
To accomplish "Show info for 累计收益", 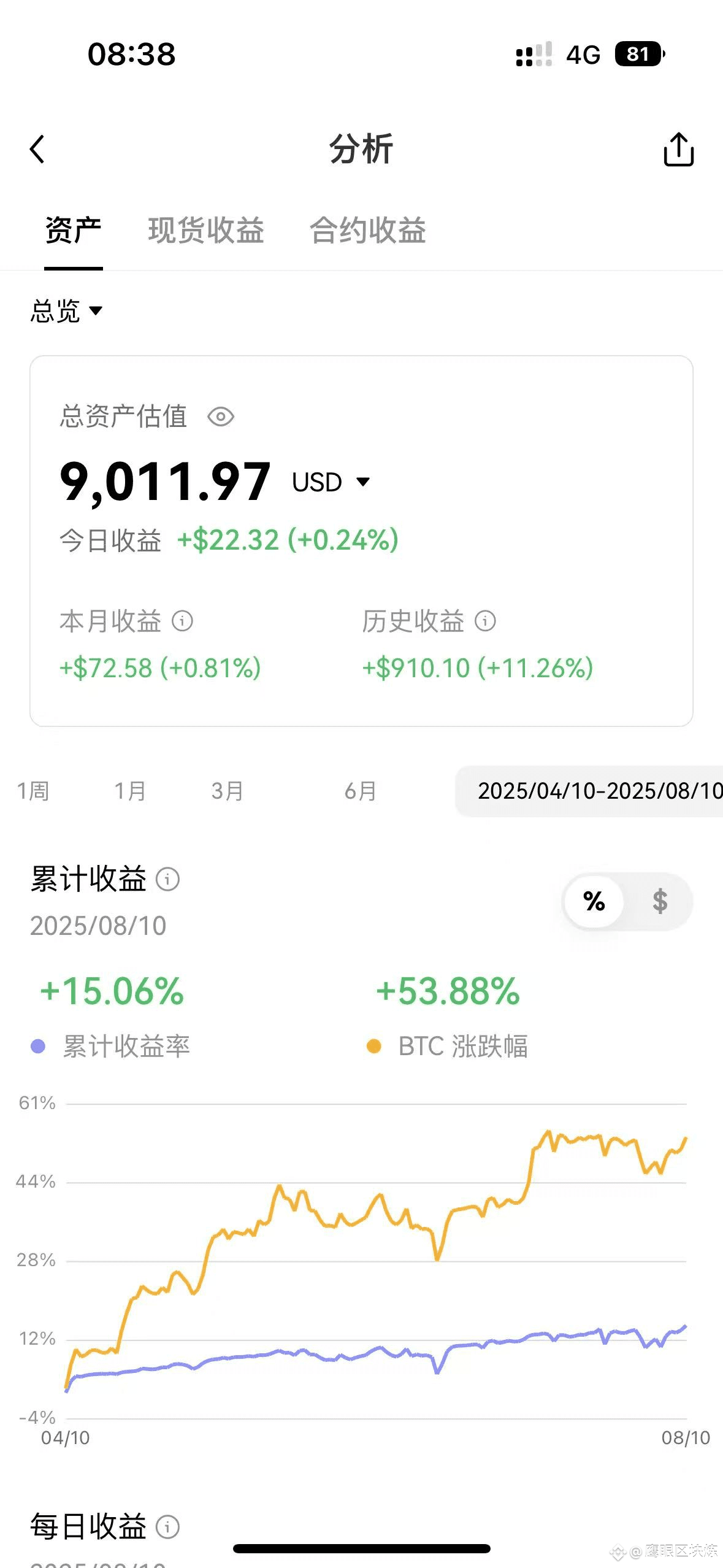I will coord(167,879).
